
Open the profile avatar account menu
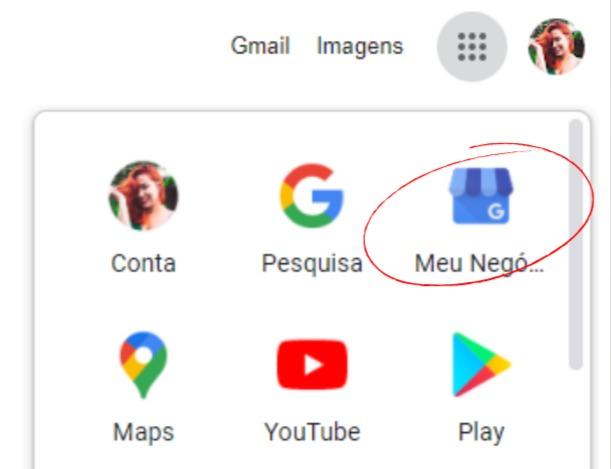point(556,46)
